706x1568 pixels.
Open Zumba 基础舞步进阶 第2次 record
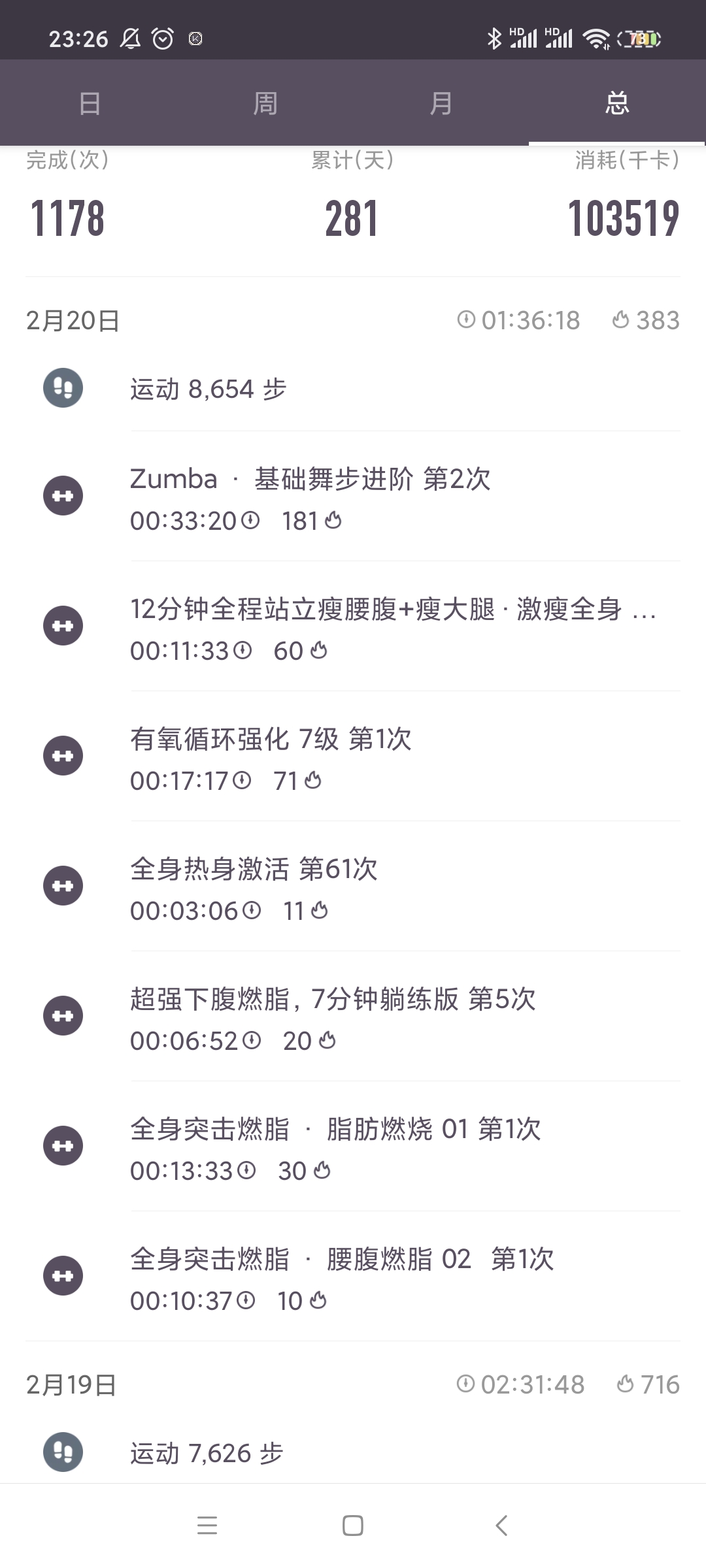353,497
